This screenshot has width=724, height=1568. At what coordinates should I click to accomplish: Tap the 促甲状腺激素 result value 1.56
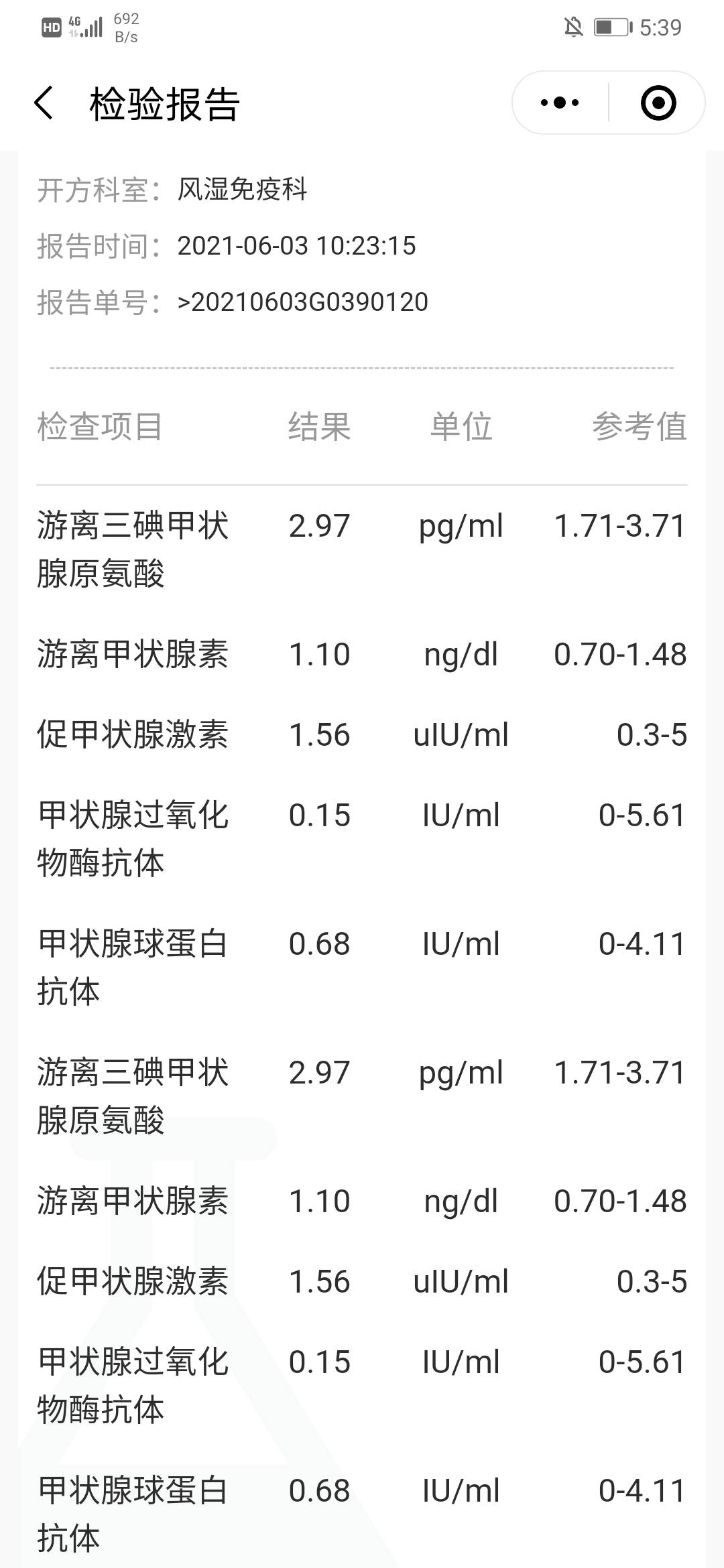(x=320, y=735)
